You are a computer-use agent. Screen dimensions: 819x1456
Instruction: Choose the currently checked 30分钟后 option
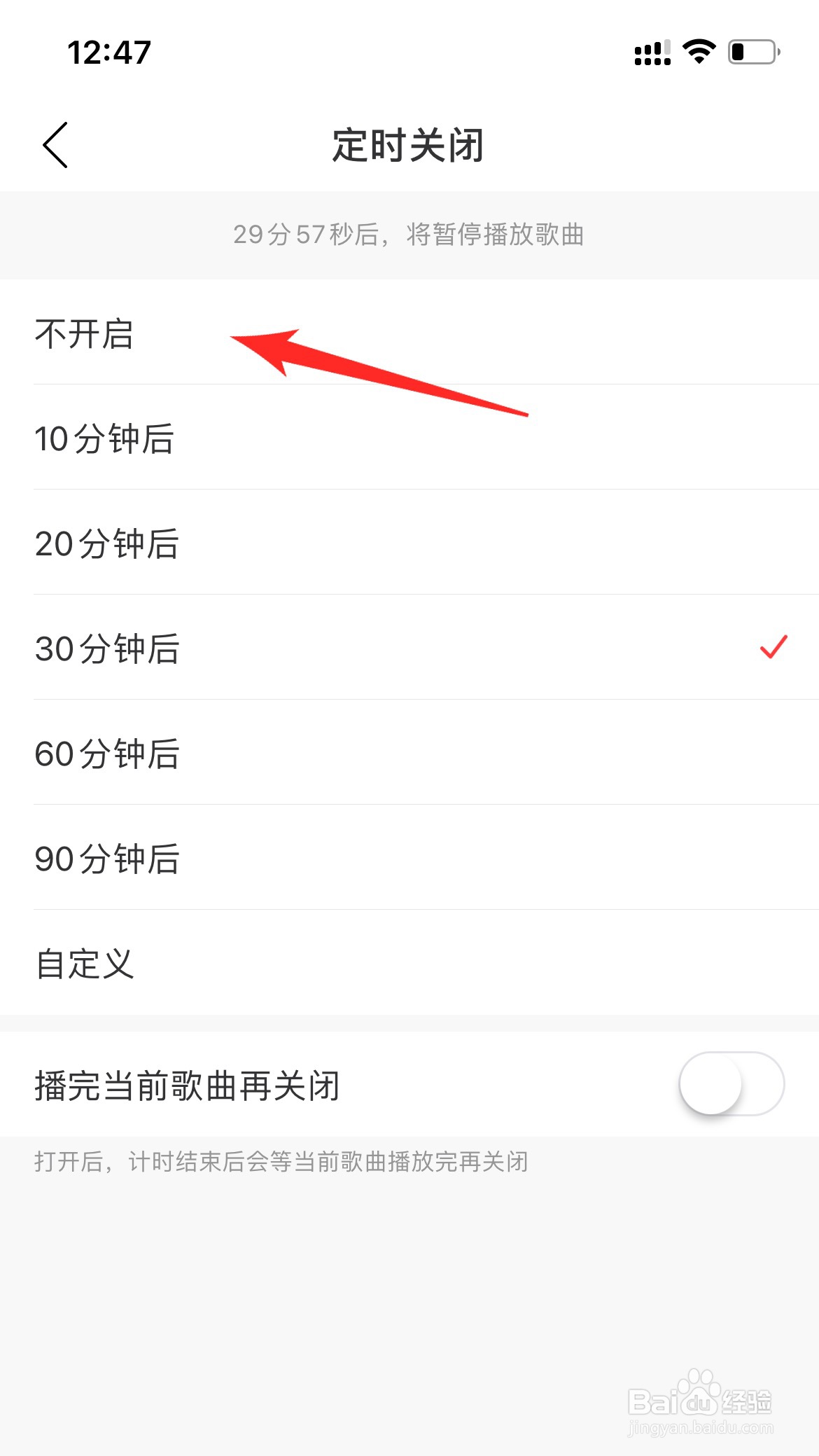point(108,649)
